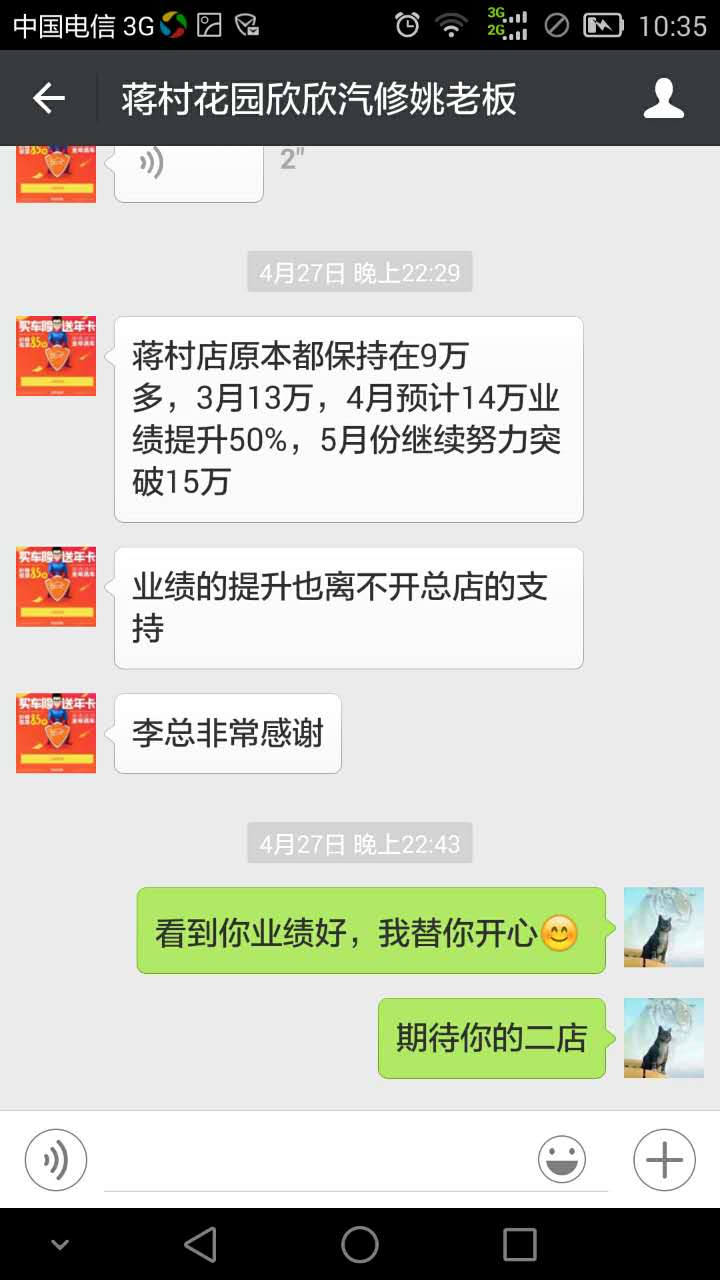The image size is (720, 1280).
Task: Open the plus attachment menu
Action: click(x=664, y=1160)
